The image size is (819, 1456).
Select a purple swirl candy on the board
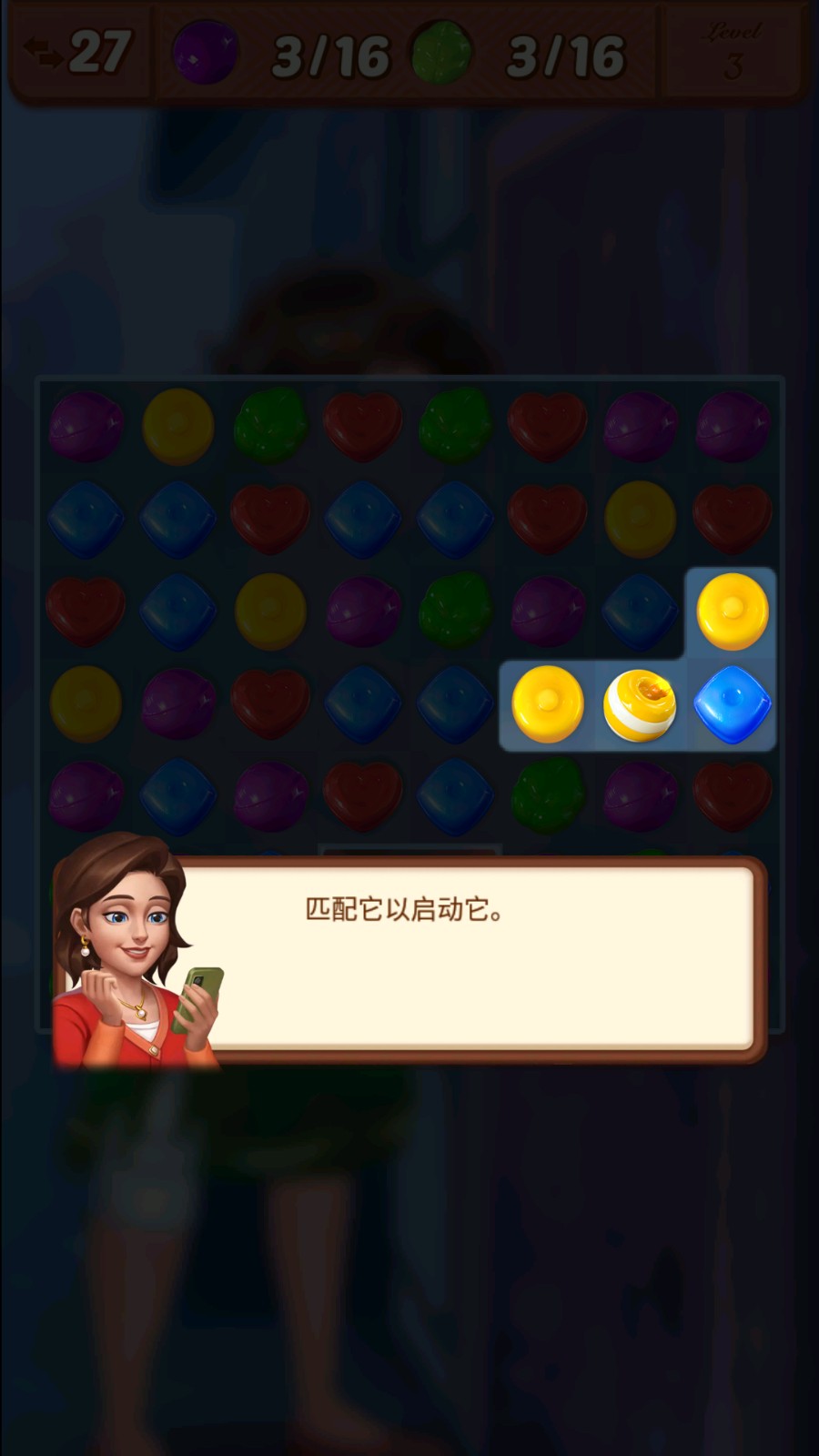(x=362, y=612)
